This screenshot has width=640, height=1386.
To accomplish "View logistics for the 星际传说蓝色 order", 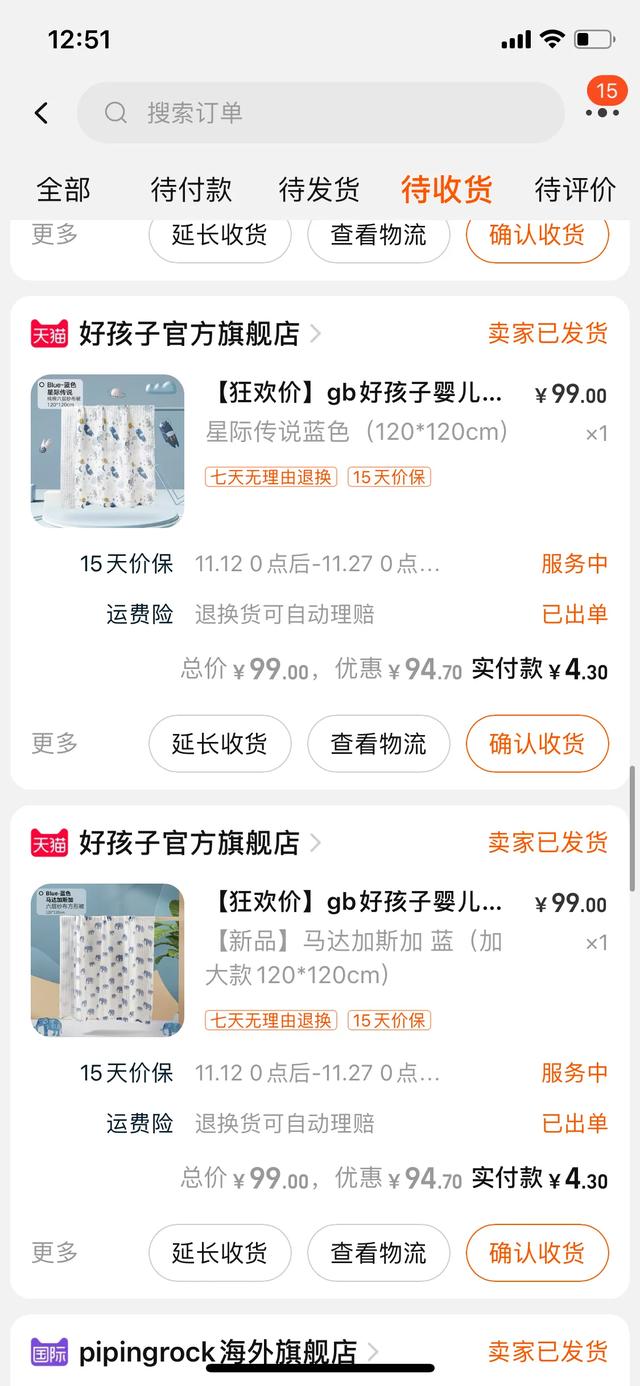I will (x=378, y=744).
